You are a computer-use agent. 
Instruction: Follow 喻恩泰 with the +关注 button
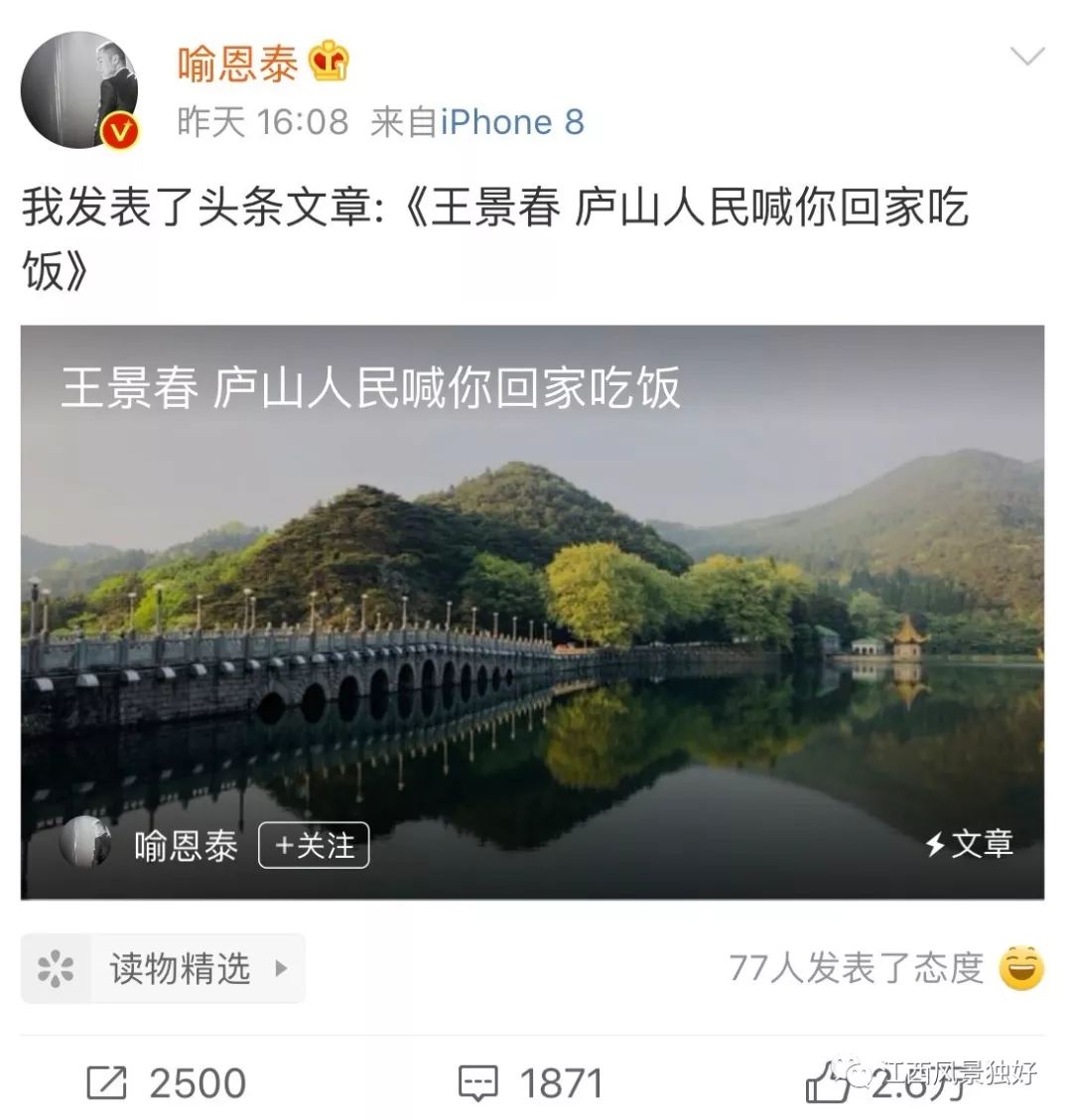(314, 846)
